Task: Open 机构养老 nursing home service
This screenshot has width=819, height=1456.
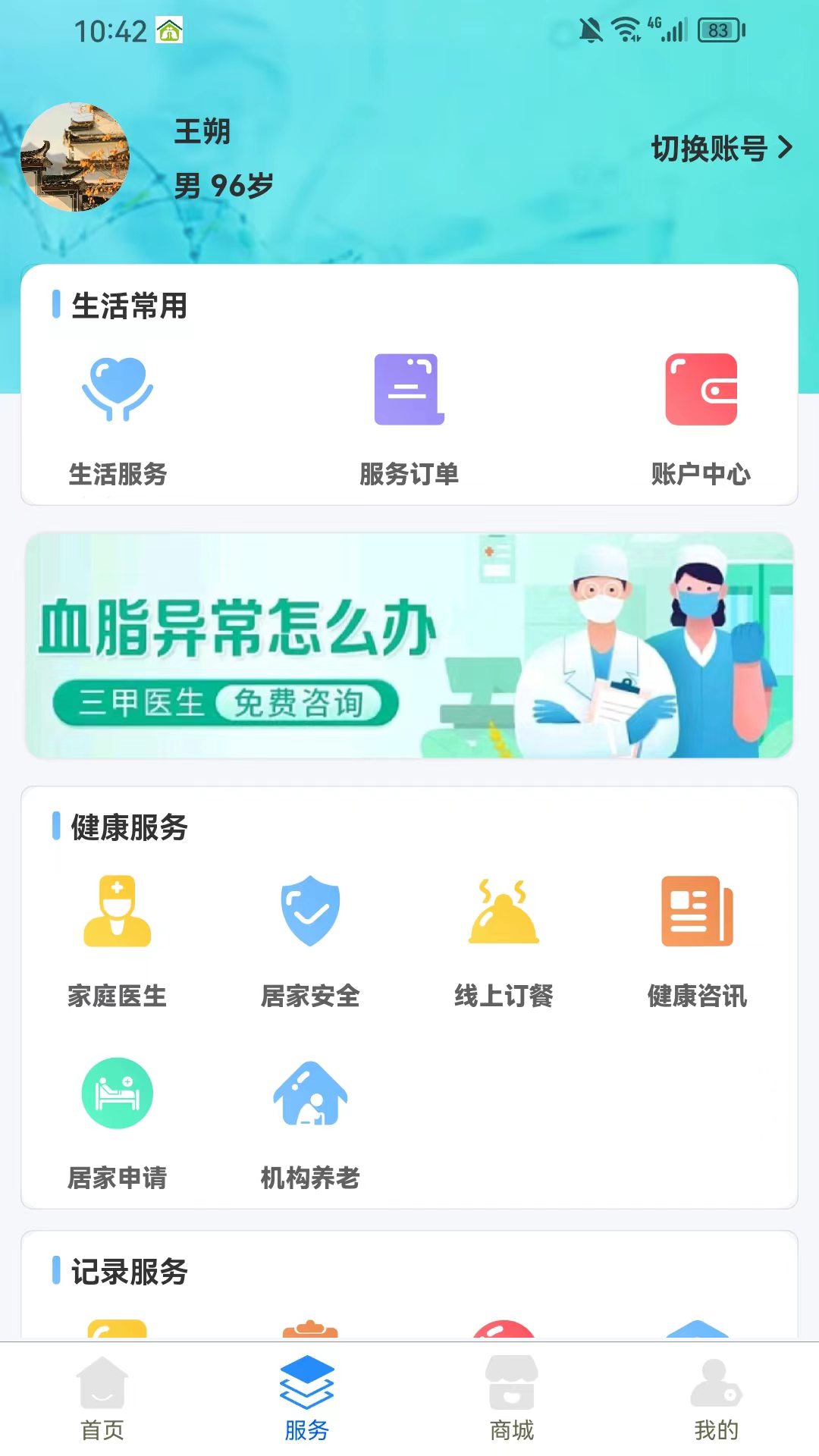Action: coord(311,1092)
